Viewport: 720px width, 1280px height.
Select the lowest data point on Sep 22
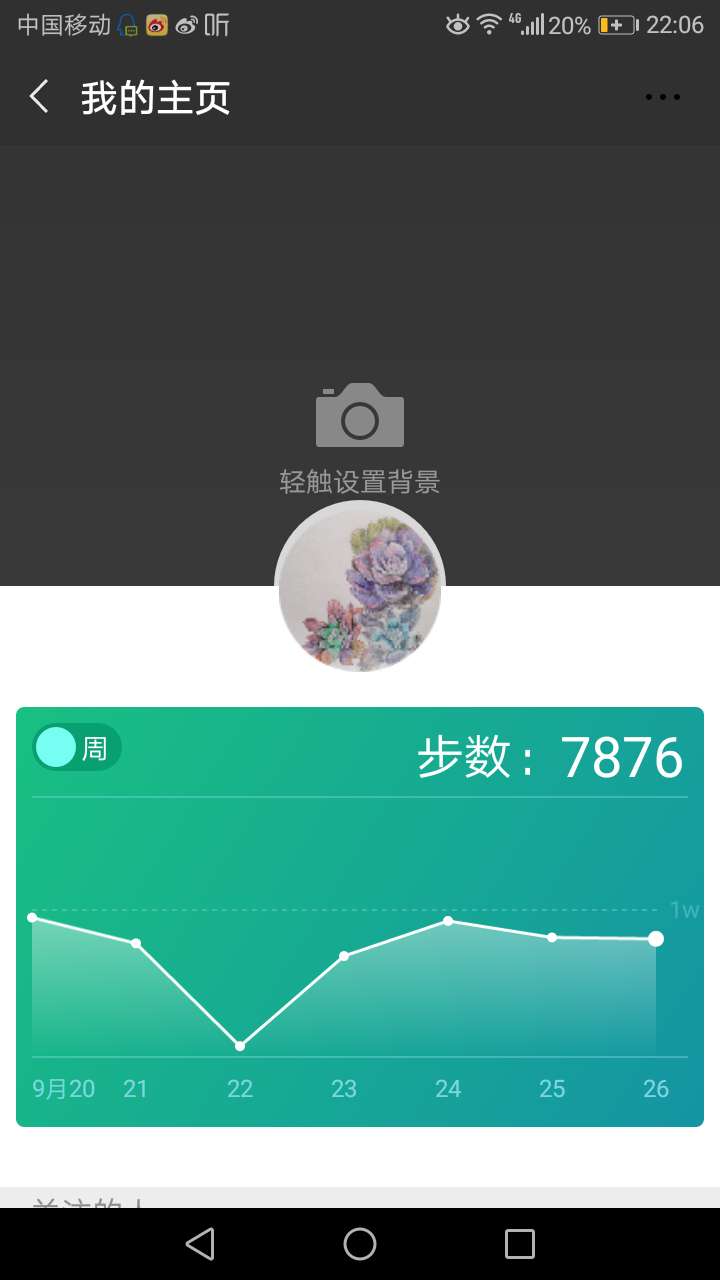(x=240, y=1044)
